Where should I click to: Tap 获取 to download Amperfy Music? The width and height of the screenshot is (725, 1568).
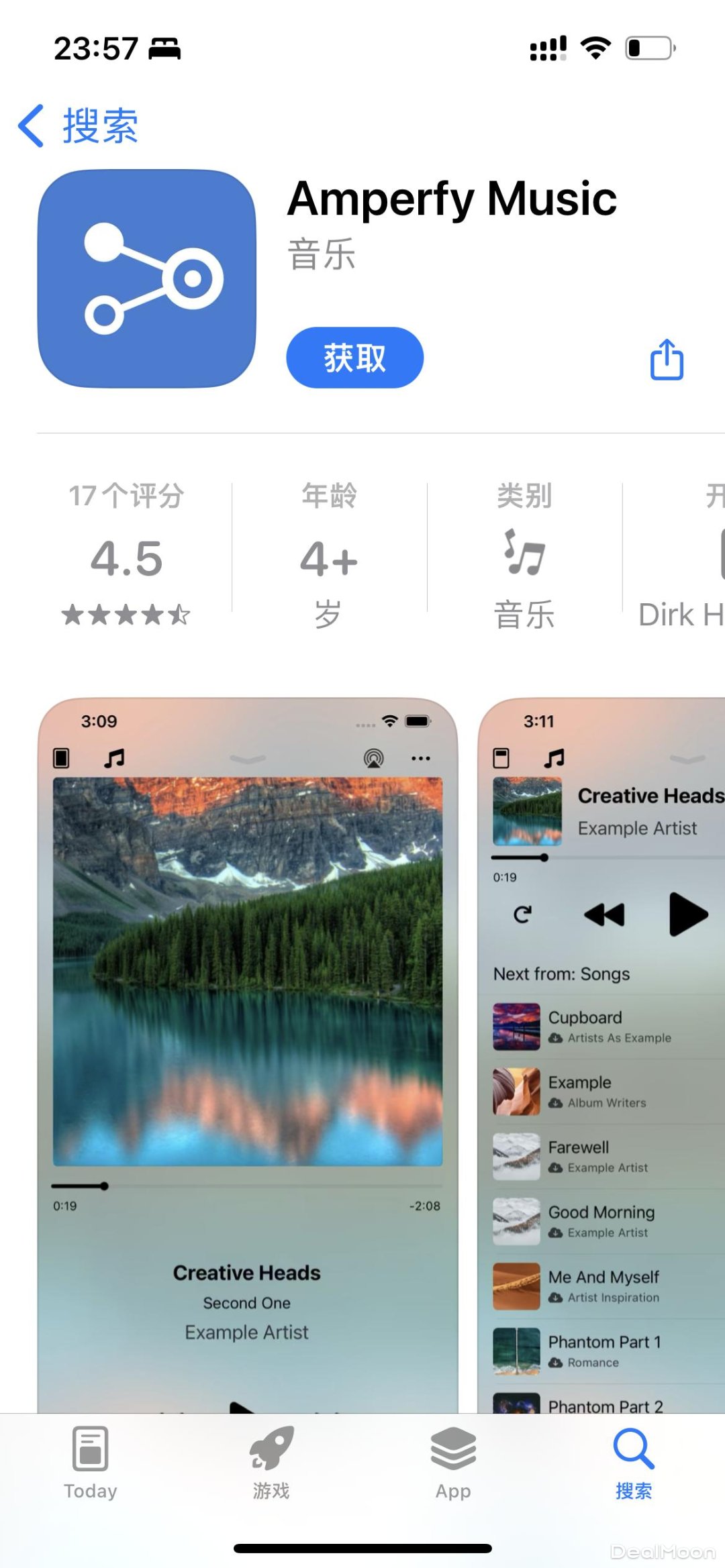(x=354, y=358)
